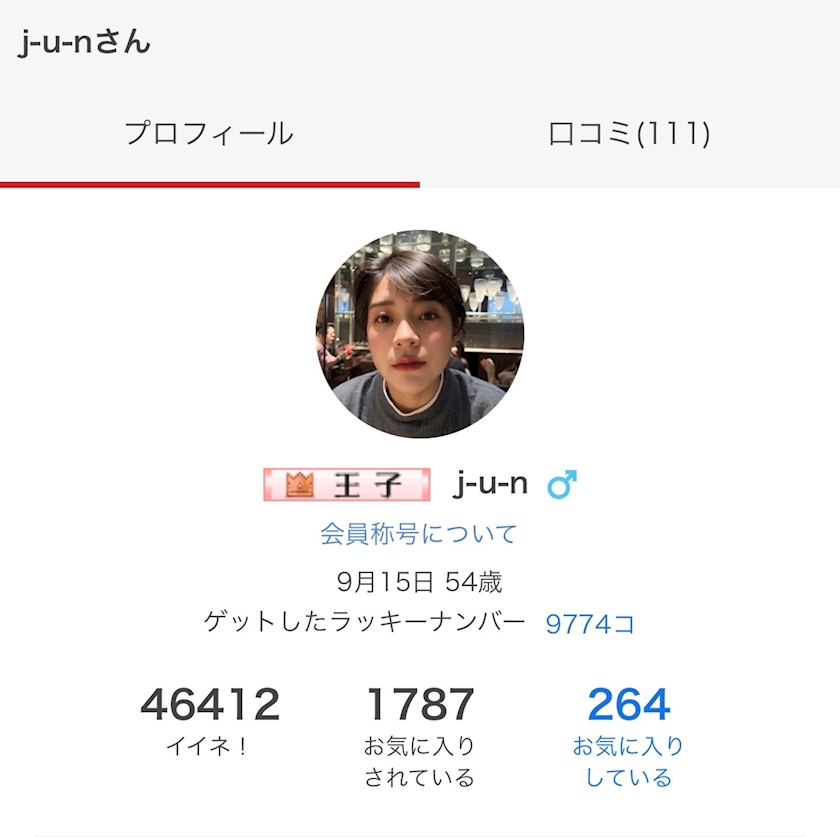View the 9774コ lucky numbers list
Image resolution: width=840 pixels, height=837 pixels.
589,625
